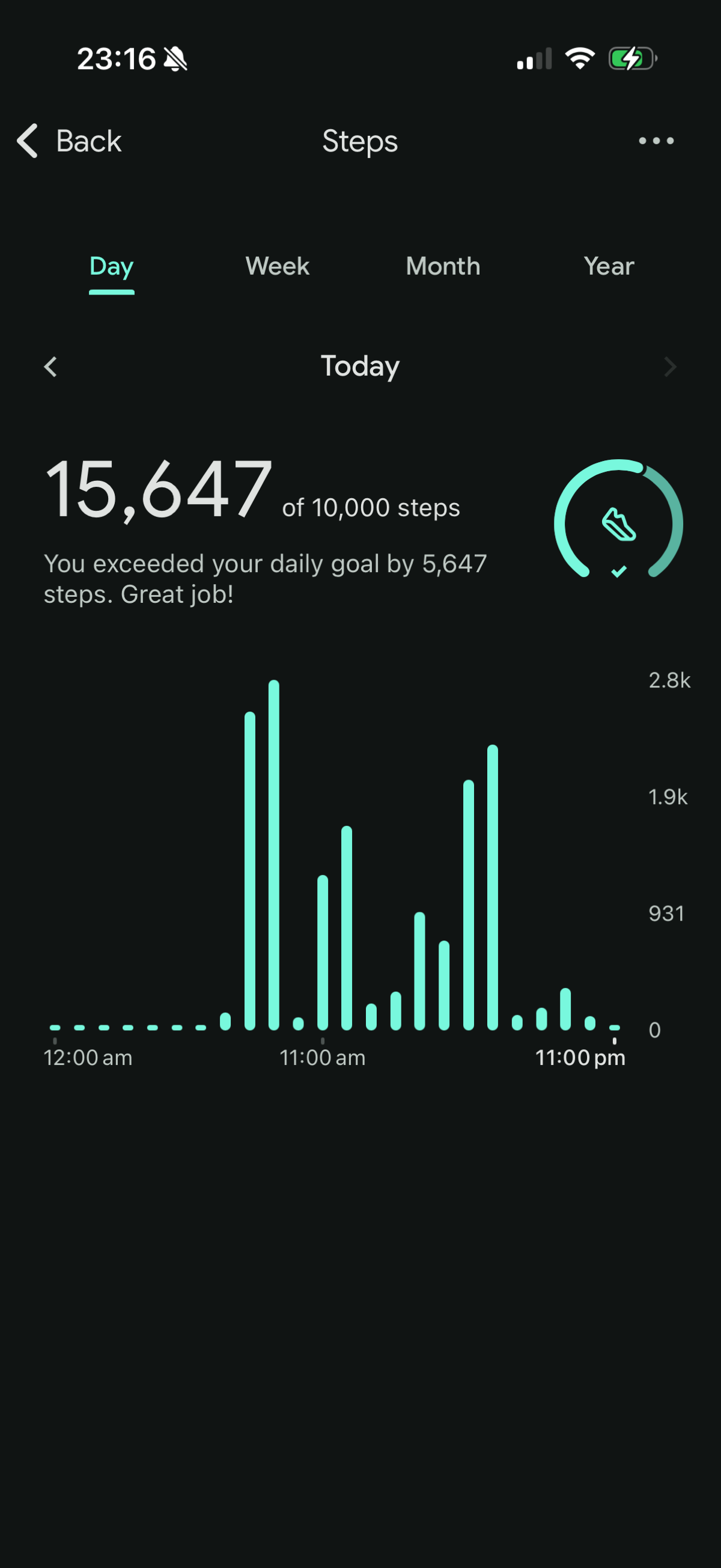View the previous day's steps
721x1568 pixels.
click(x=51, y=367)
